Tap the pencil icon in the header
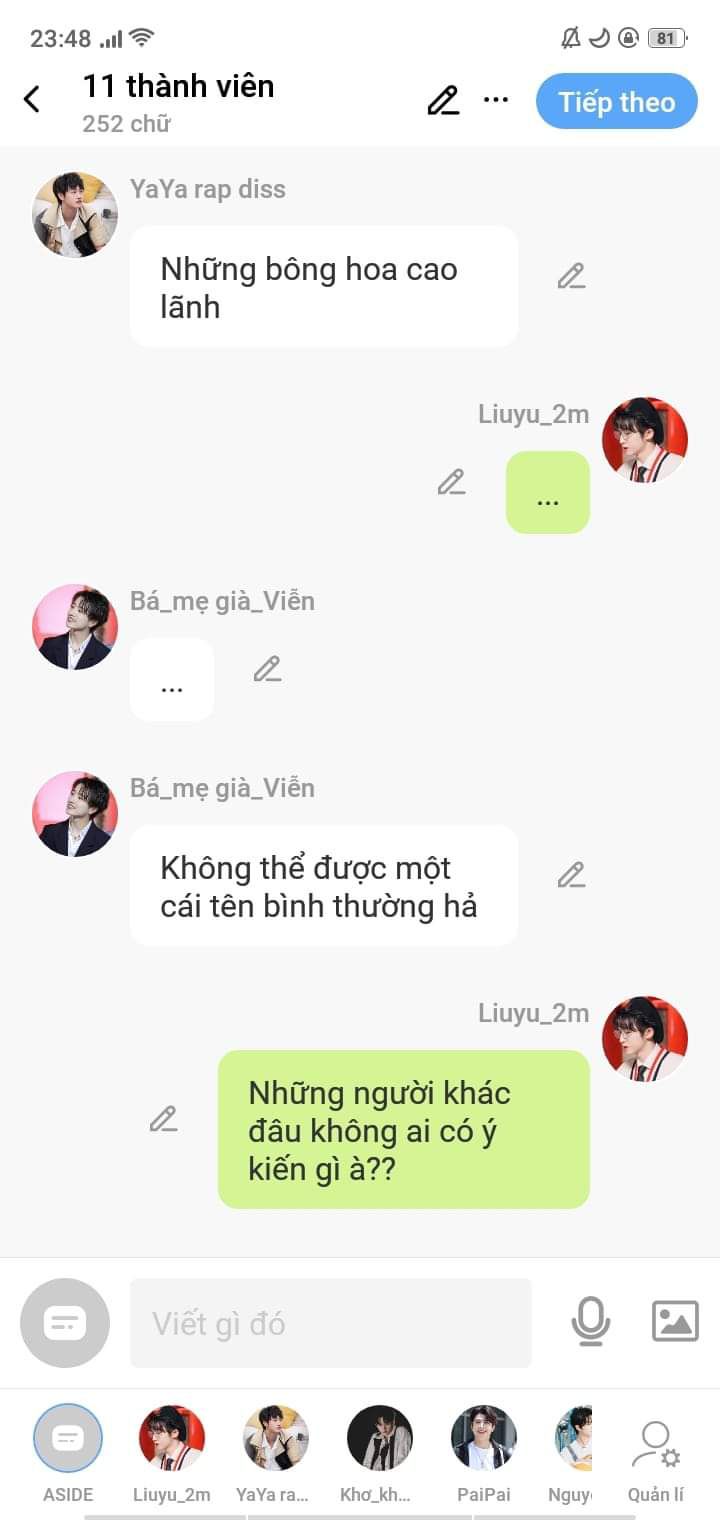This screenshot has width=720, height=1520. pyautogui.click(x=443, y=100)
